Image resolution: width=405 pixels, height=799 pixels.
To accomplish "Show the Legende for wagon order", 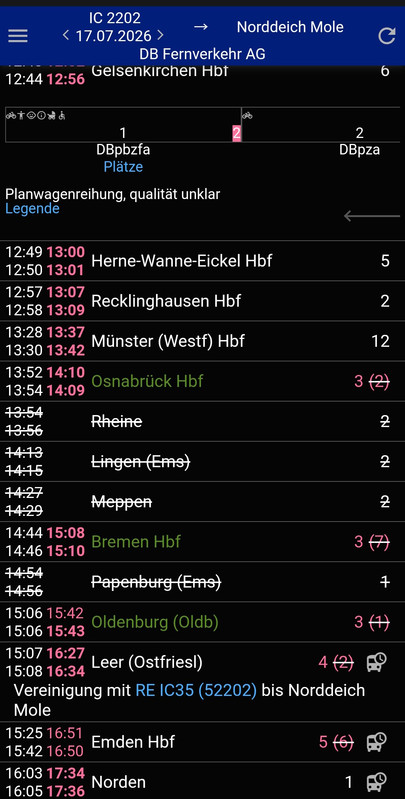I will point(32,208).
